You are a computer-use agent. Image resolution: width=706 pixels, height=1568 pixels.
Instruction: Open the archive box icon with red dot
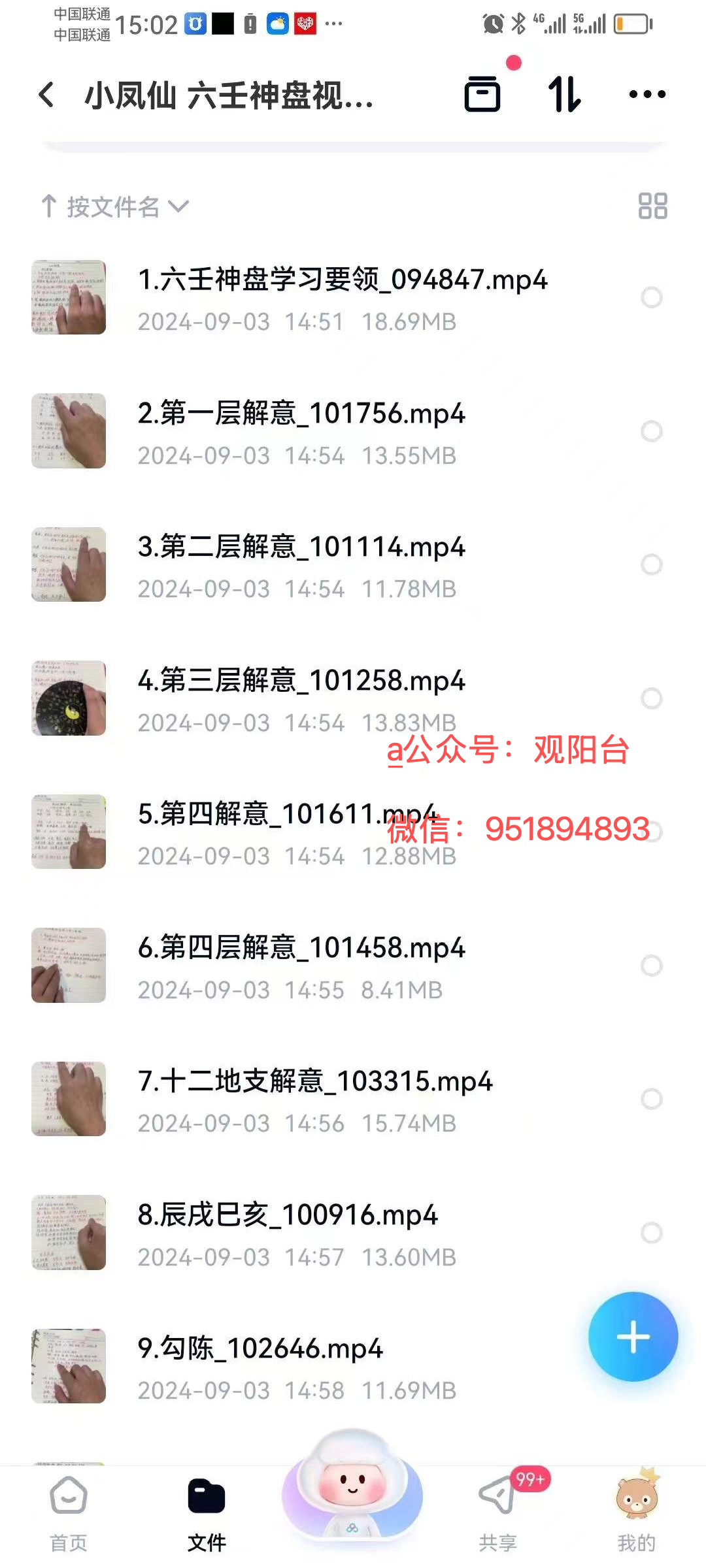coord(483,93)
